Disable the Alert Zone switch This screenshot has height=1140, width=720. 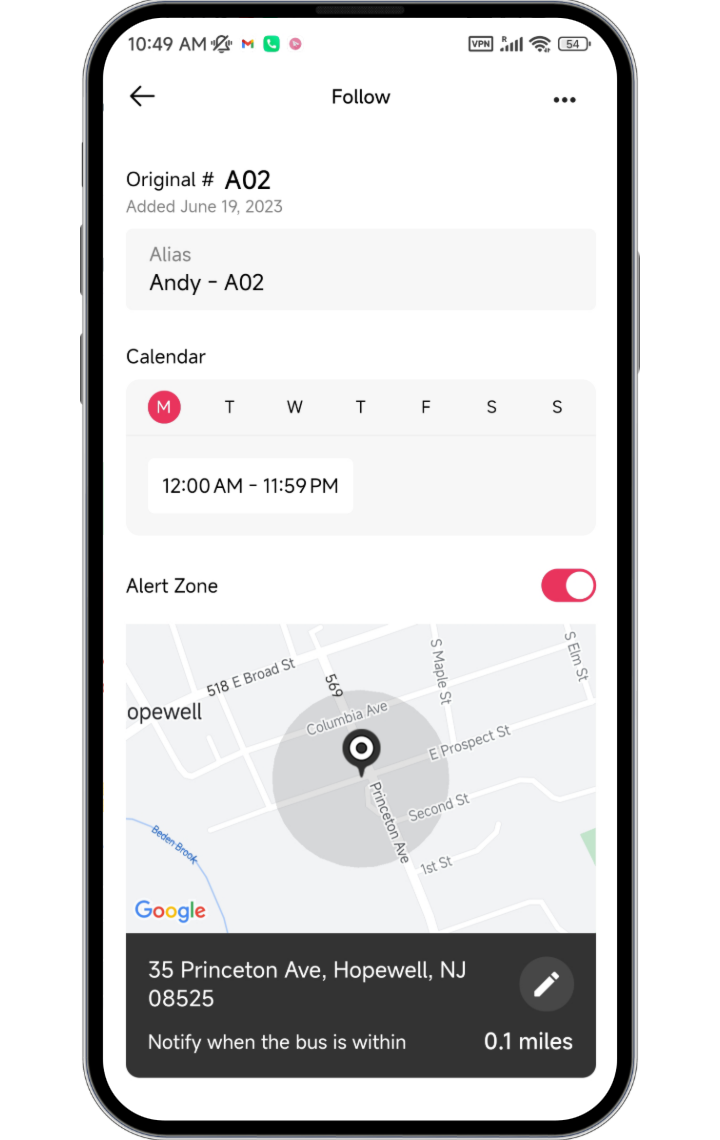pyautogui.click(x=568, y=586)
